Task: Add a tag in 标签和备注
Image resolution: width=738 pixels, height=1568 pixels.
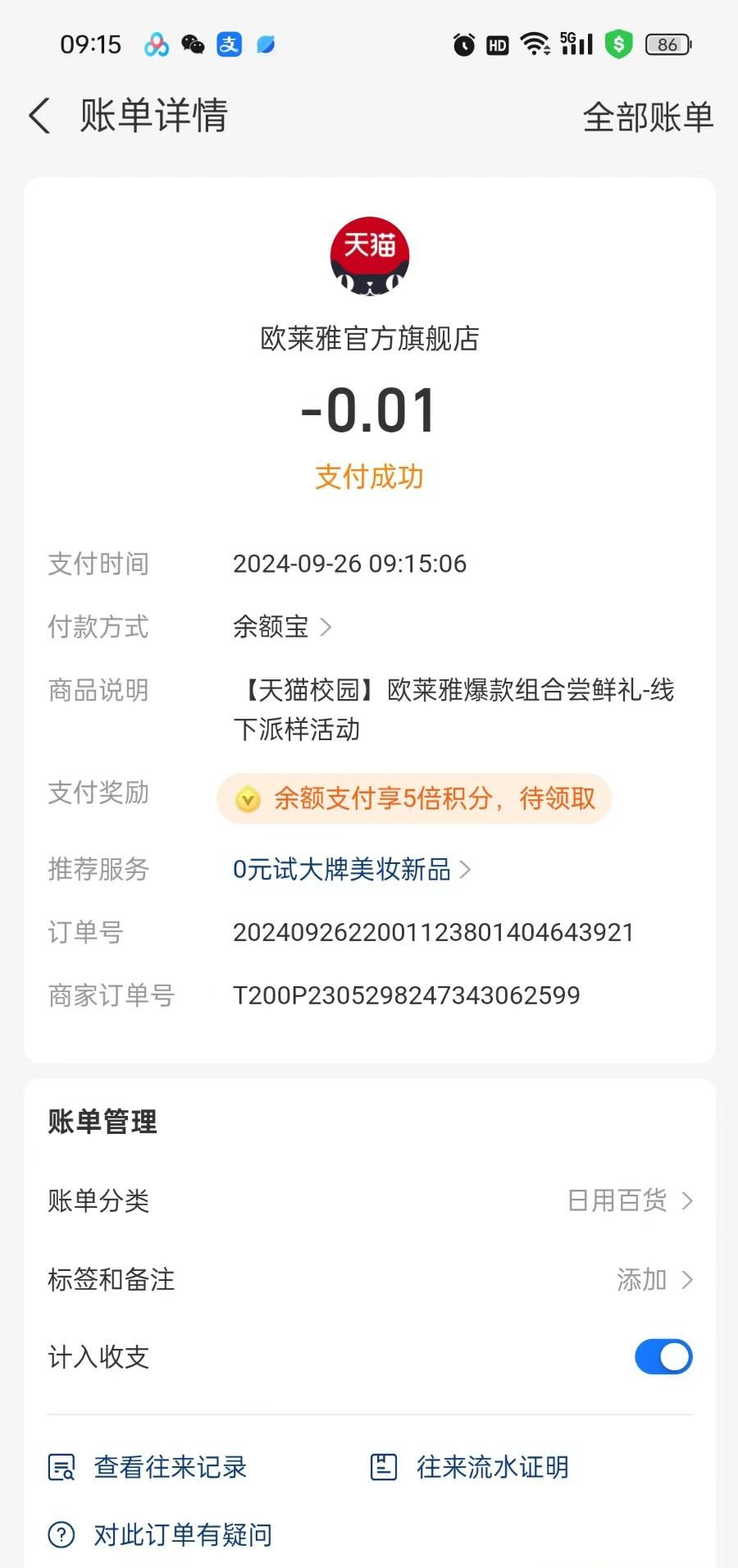Action: [x=370, y=1279]
